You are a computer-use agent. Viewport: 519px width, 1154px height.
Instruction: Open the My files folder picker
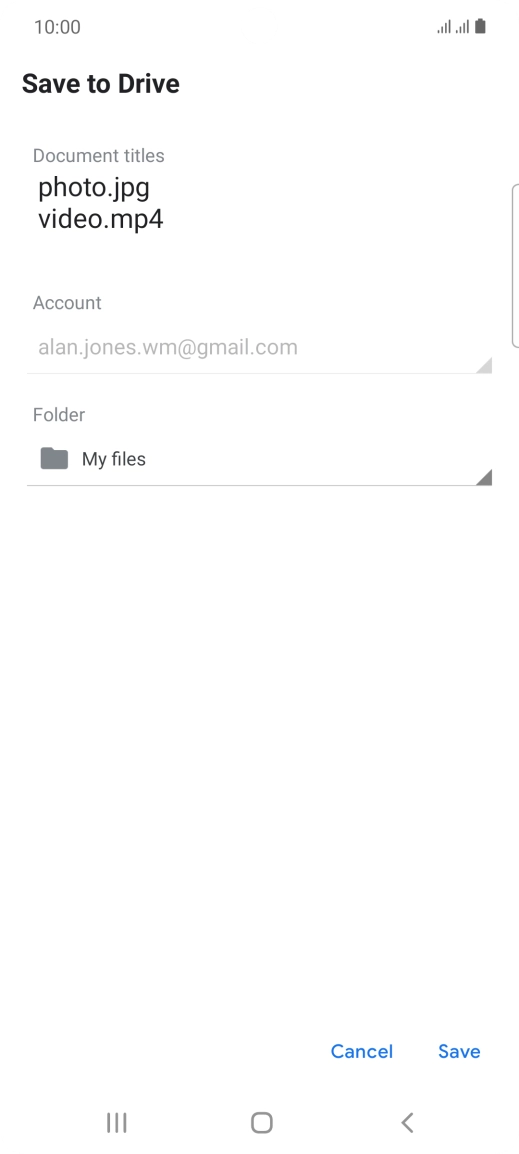click(x=259, y=459)
